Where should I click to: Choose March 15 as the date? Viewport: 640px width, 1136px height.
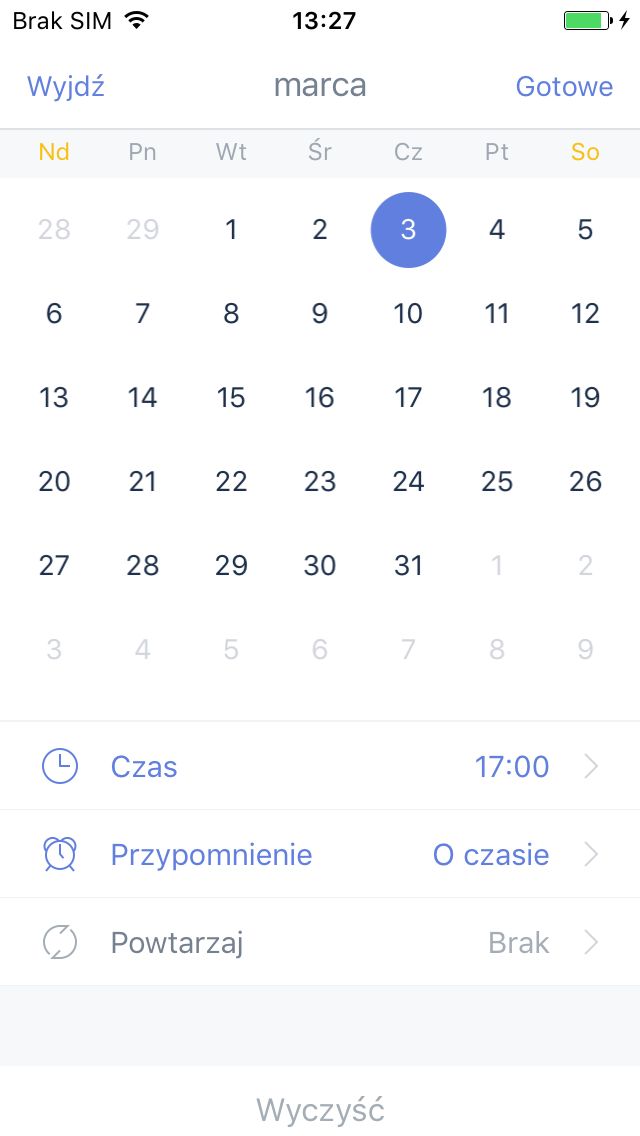coord(231,398)
